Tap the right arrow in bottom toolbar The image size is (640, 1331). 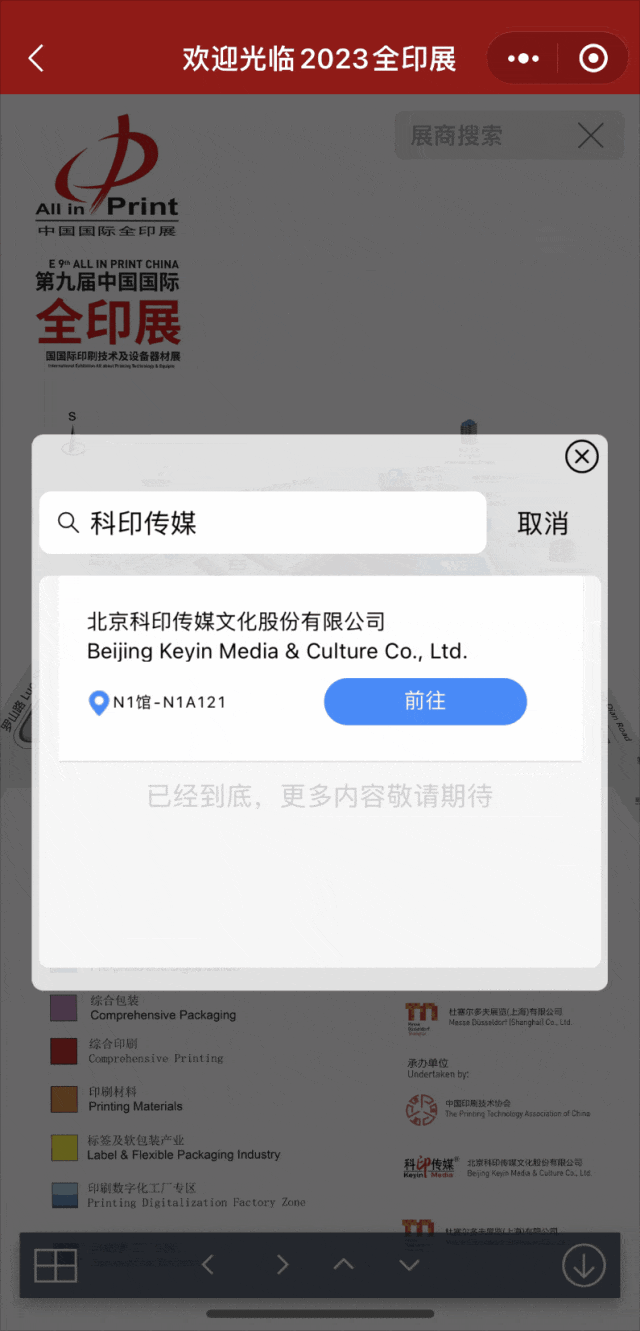(x=282, y=1265)
